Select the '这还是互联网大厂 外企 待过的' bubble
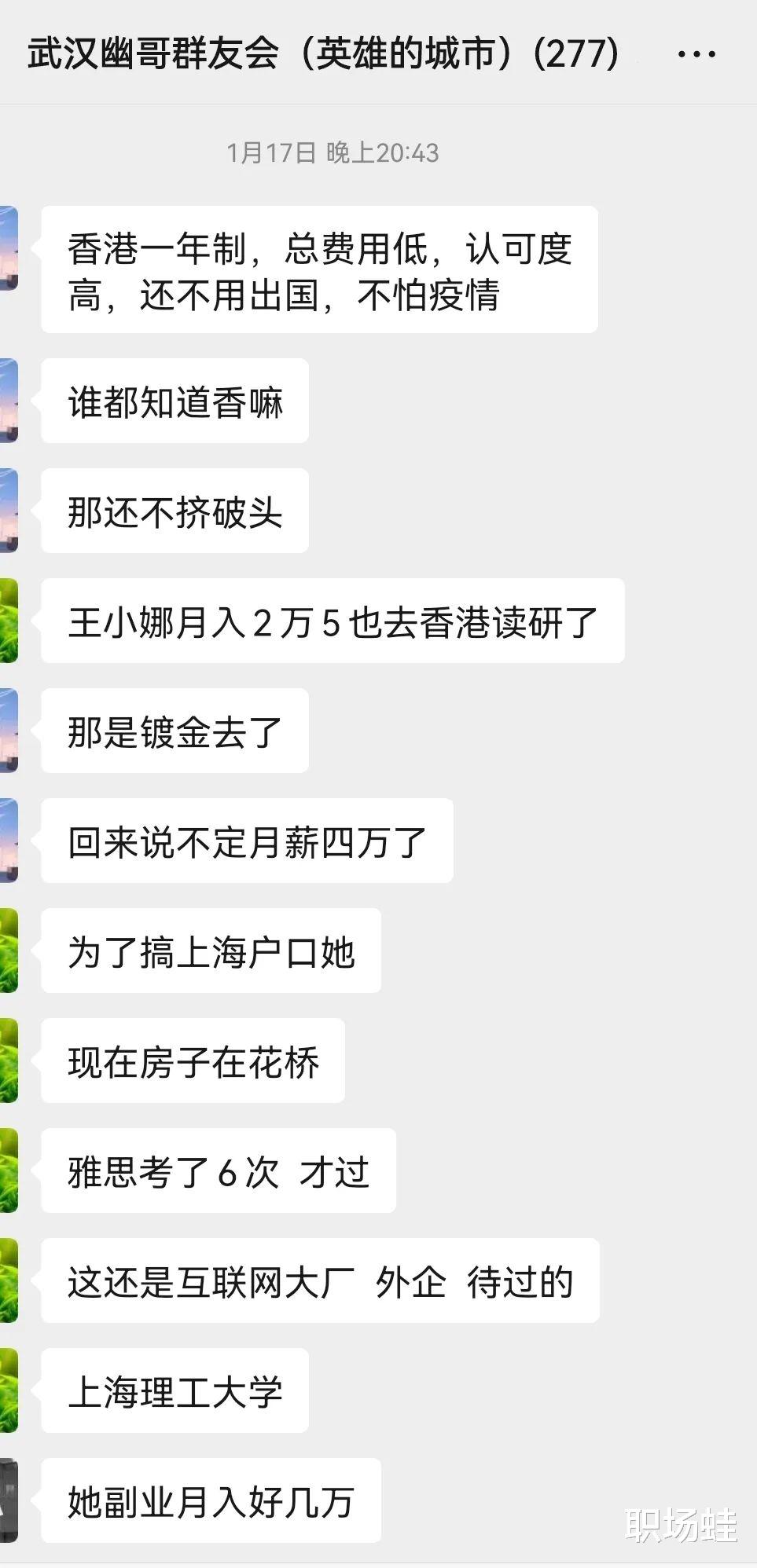 tap(322, 1281)
